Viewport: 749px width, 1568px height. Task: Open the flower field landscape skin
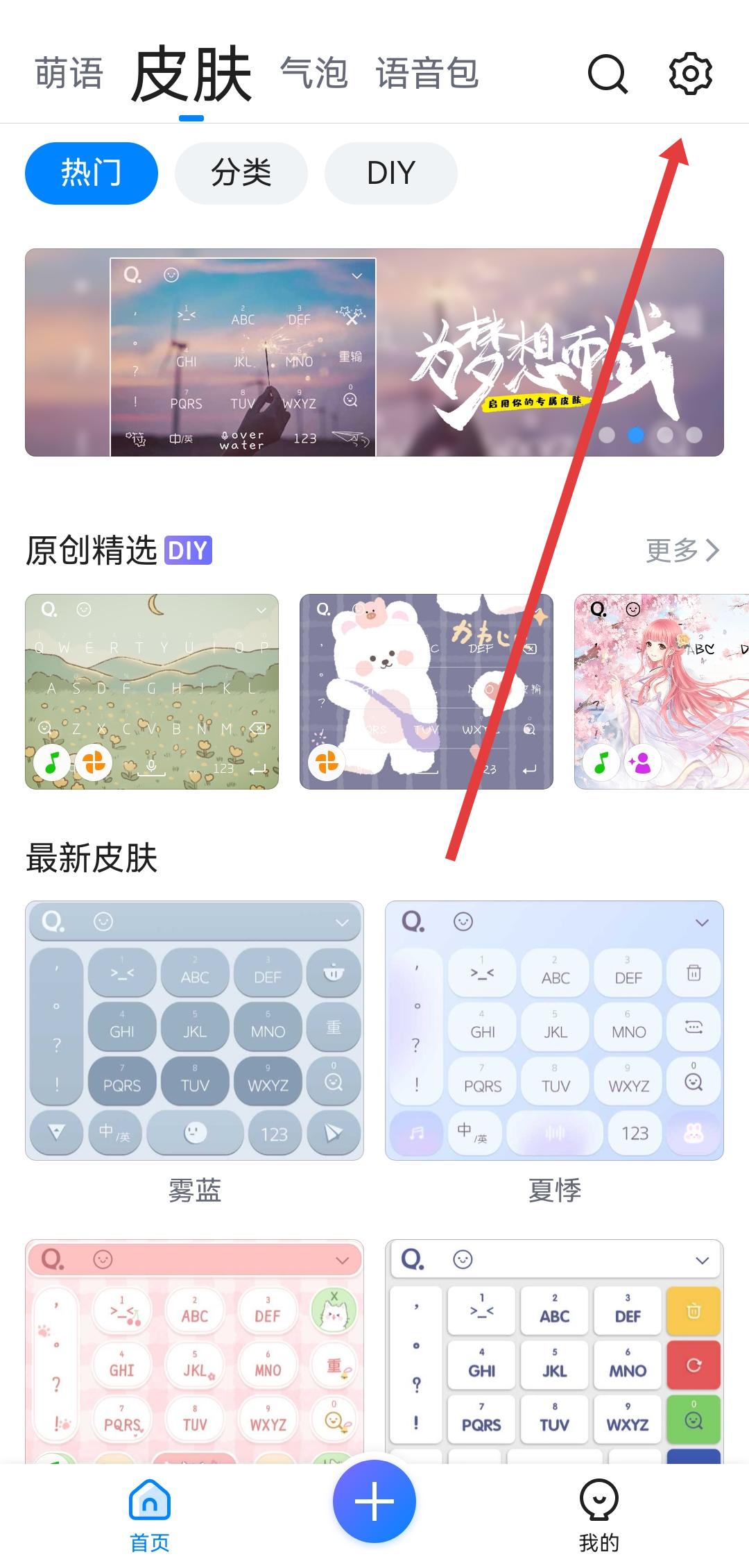coord(152,691)
